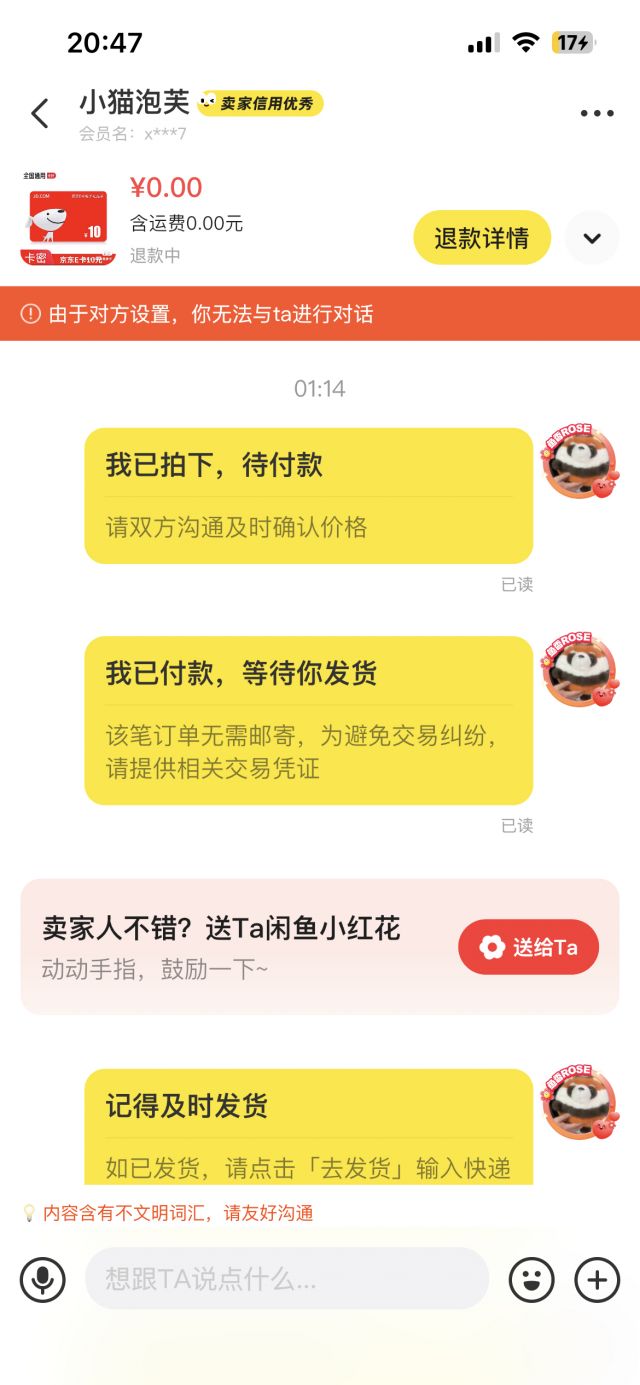Screen dimensions: 640x1385
Task: Expand the order info chevron
Action: (x=592, y=238)
